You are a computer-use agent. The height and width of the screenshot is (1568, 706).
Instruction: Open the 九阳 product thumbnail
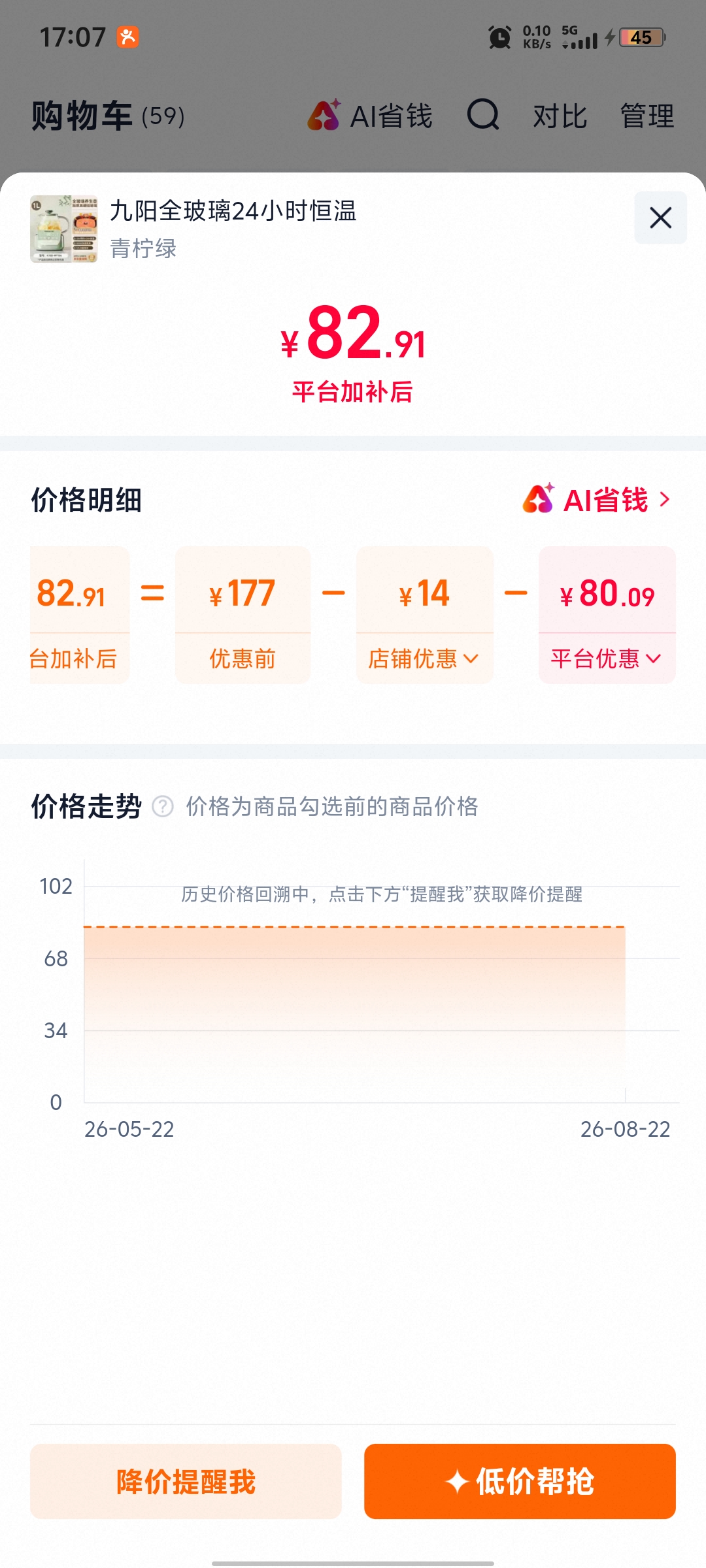(64, 229)
